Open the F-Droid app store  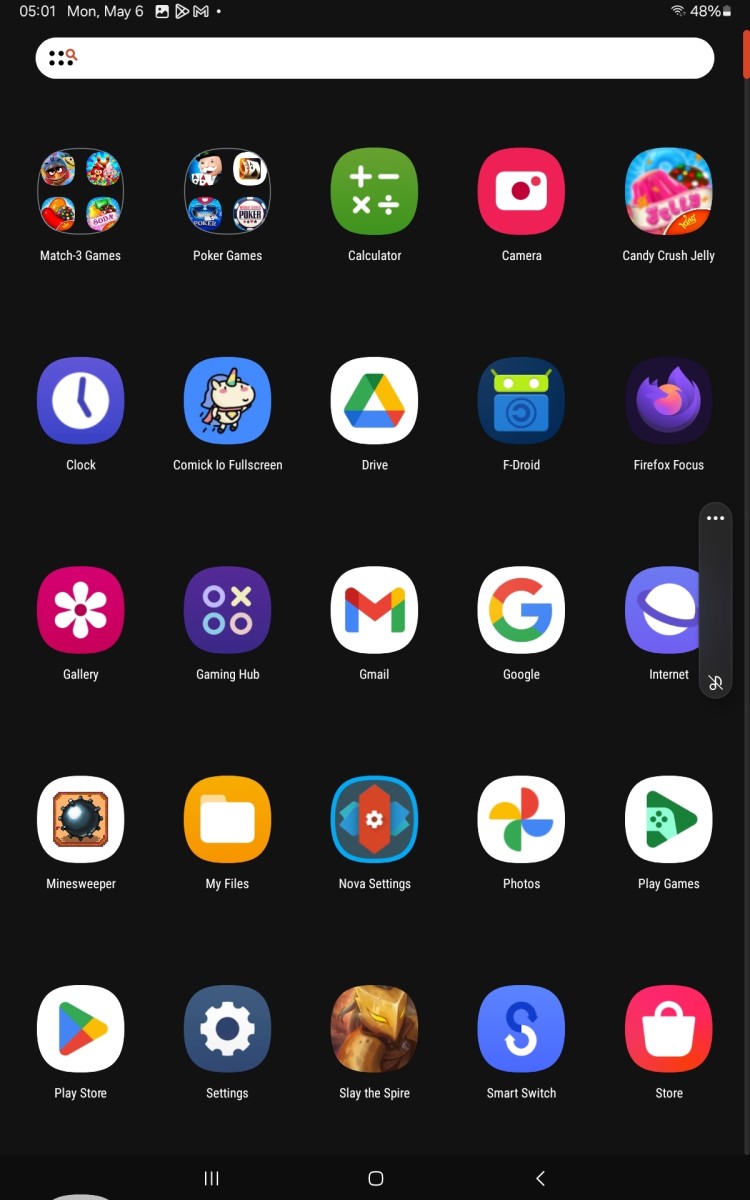521,400
